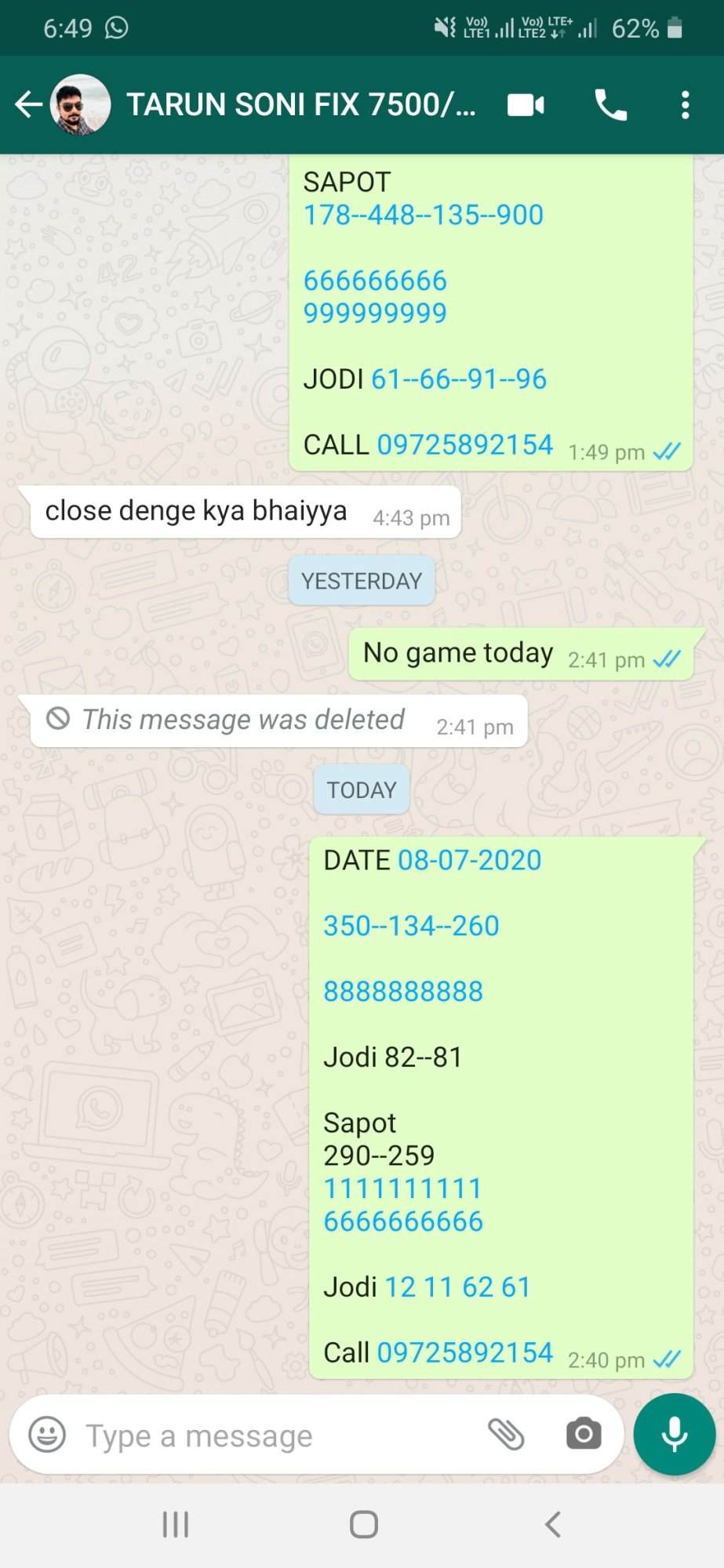Screen dimensions: 724x1568
Task: Tap phone number link in 2:40 pm message
Action: 465,1352
